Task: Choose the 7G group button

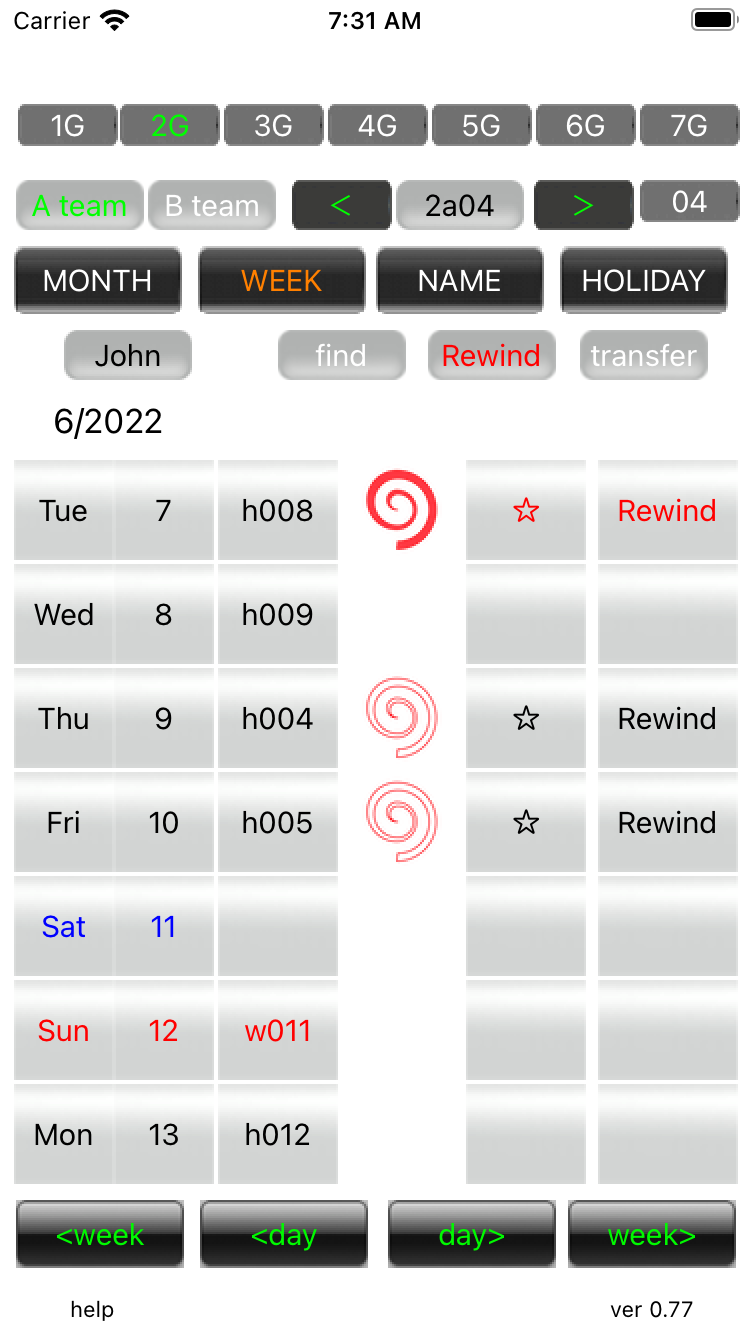Action: coord(689,126)
